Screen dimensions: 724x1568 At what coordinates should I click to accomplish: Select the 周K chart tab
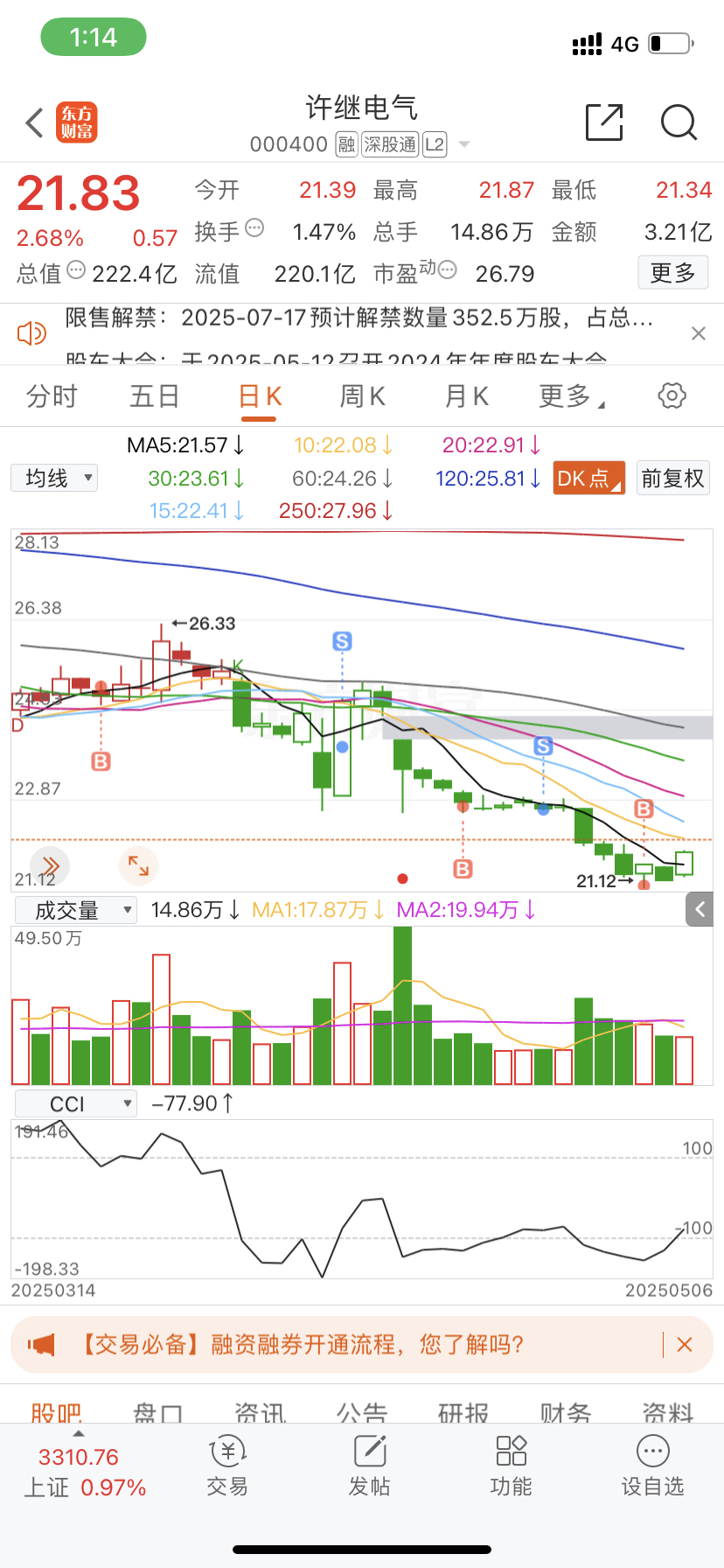tap(362, 396)
